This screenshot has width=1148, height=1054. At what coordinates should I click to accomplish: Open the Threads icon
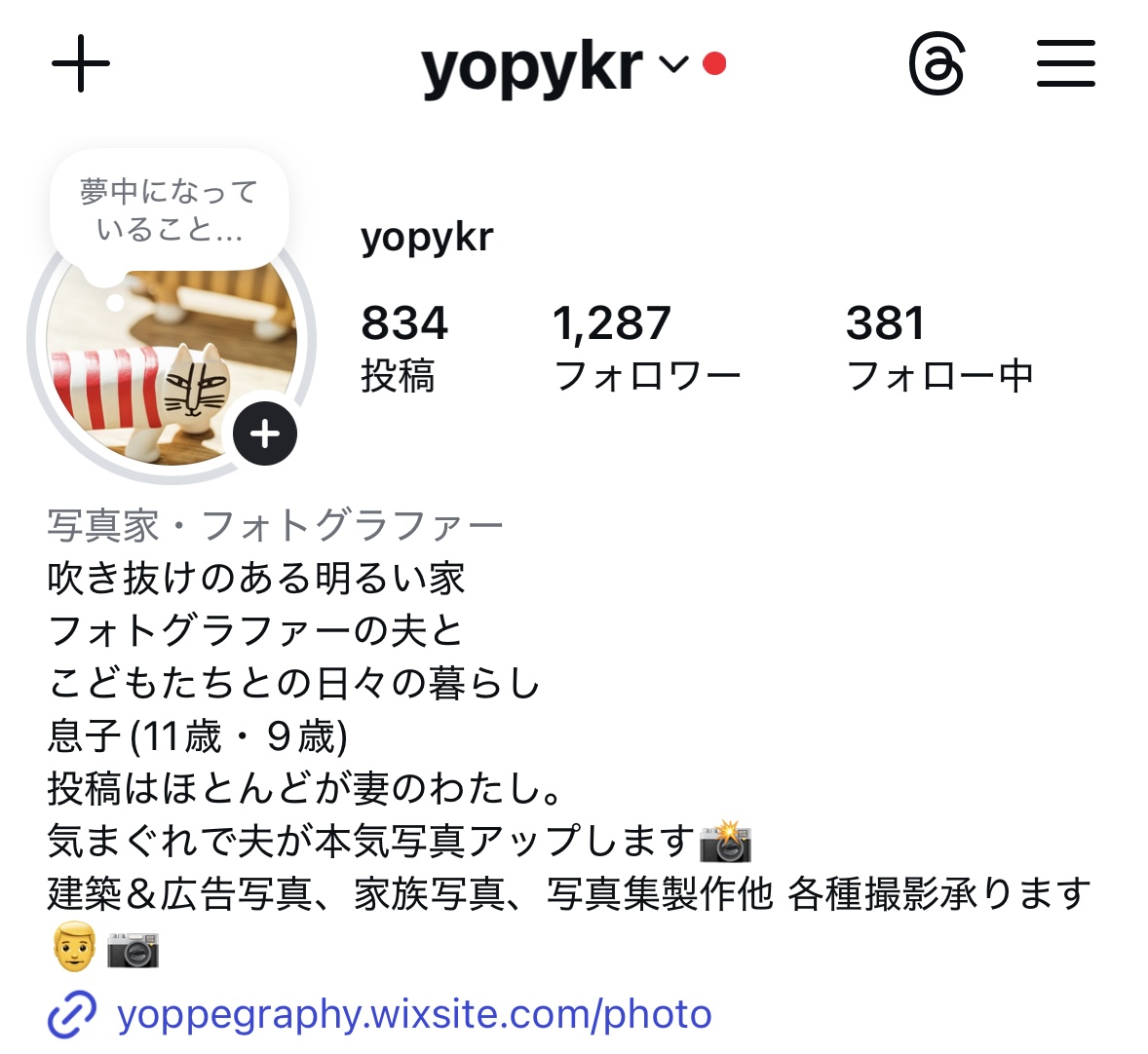click(937, 64)
